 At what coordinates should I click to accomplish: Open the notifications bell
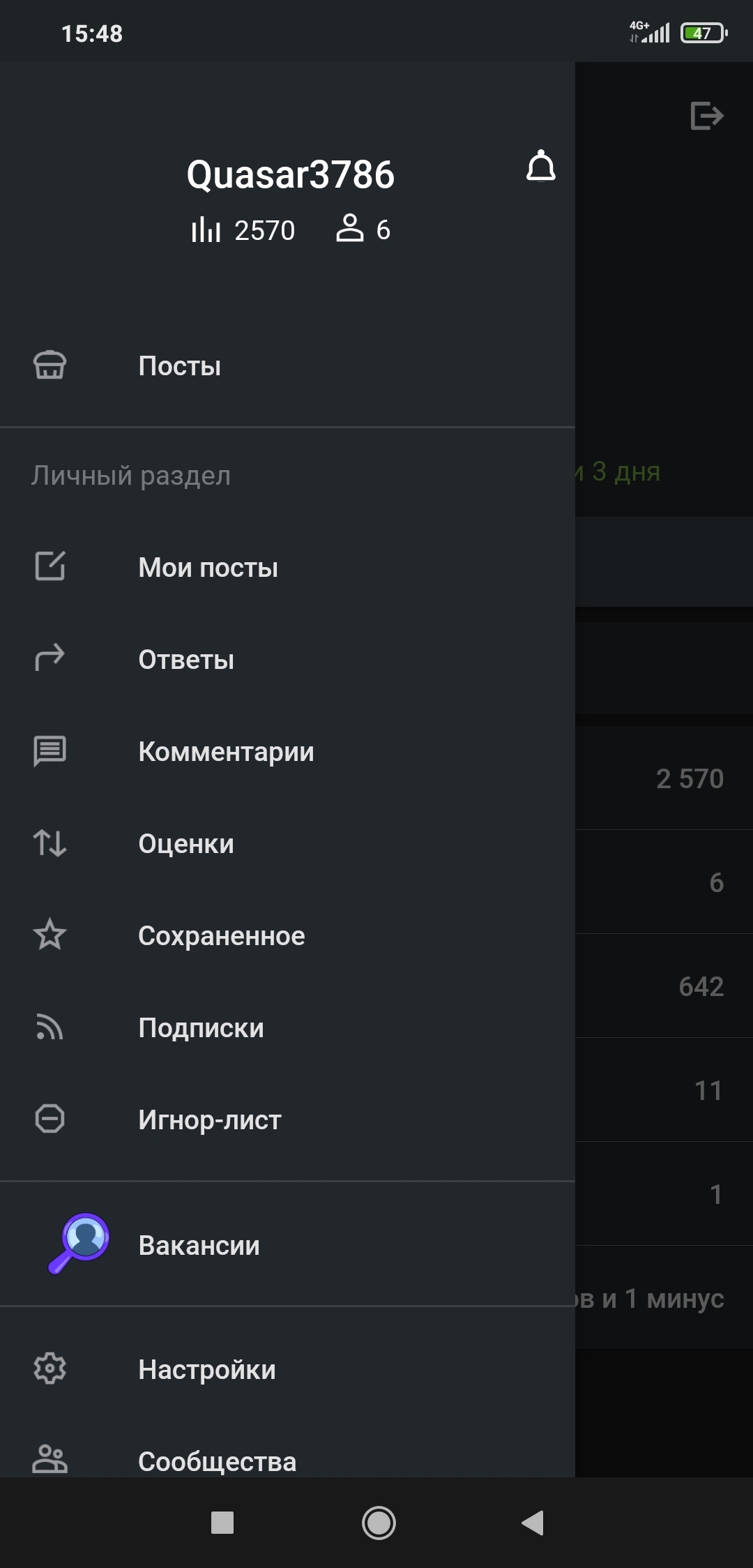click(541, 166)
